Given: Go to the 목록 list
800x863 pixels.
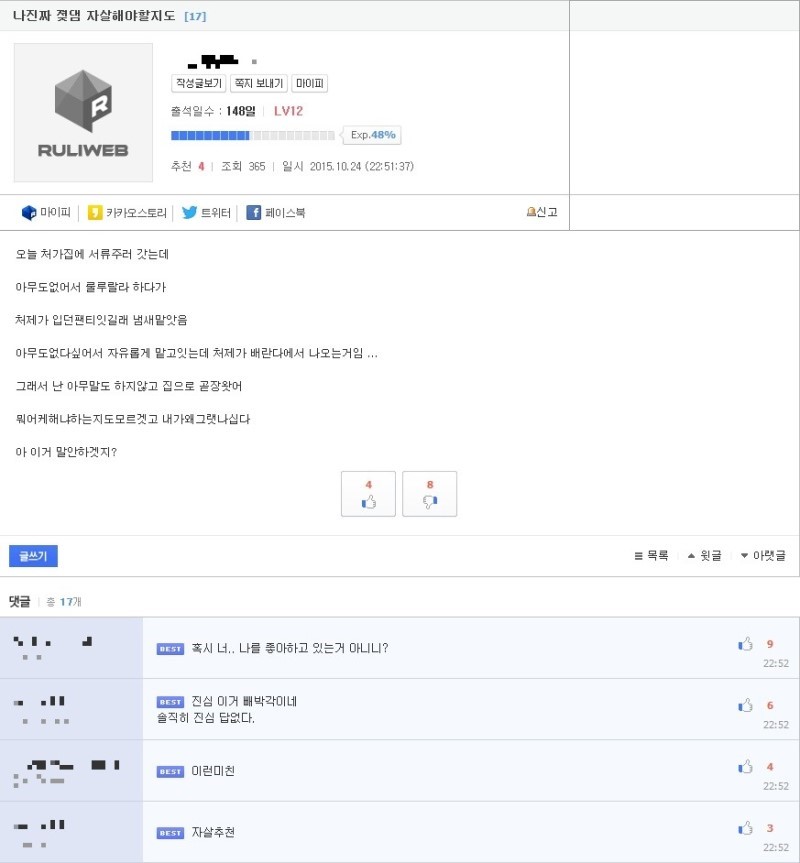Looking at the screenshot, I should coord(651,555).
